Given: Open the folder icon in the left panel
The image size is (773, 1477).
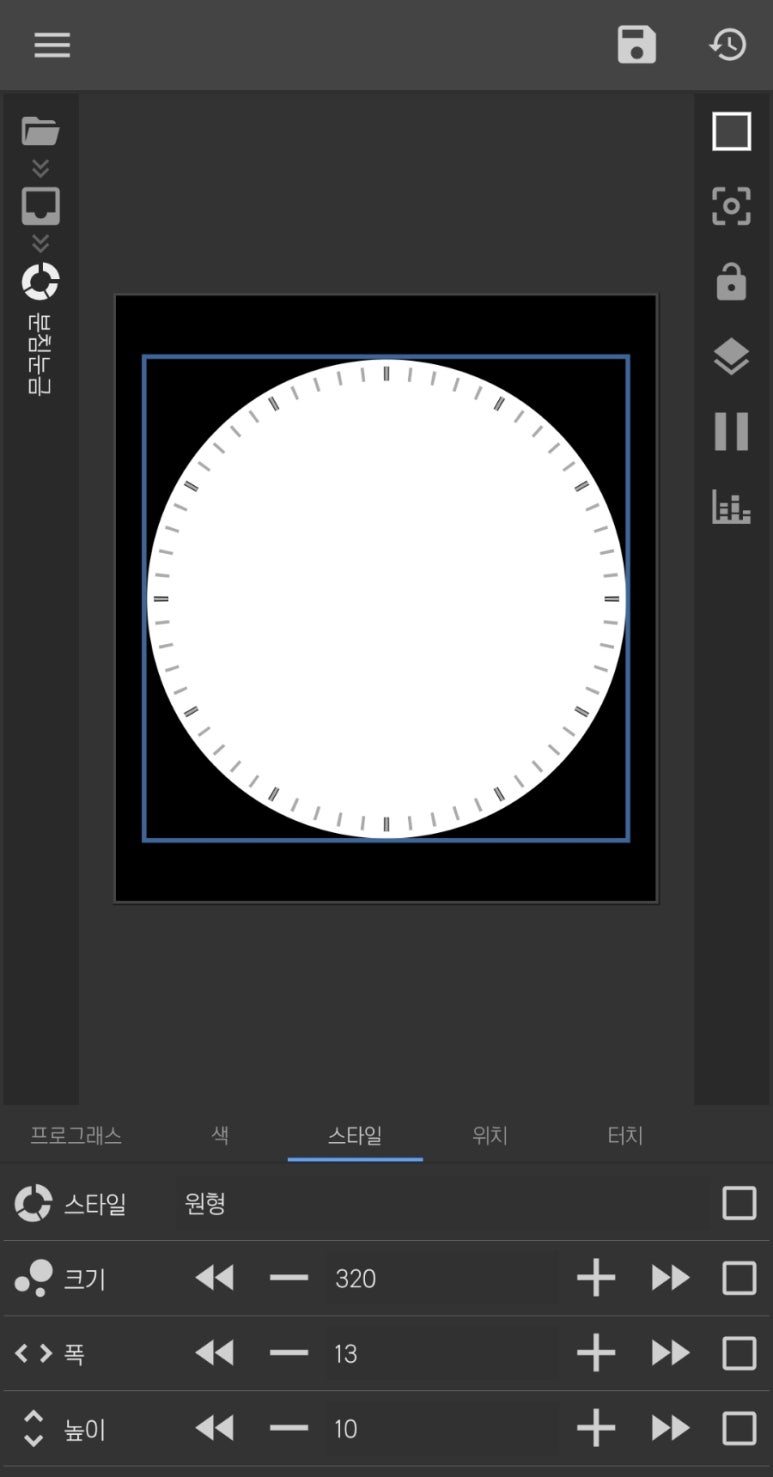Looking at the screenshot, I should tap(40, 131).
